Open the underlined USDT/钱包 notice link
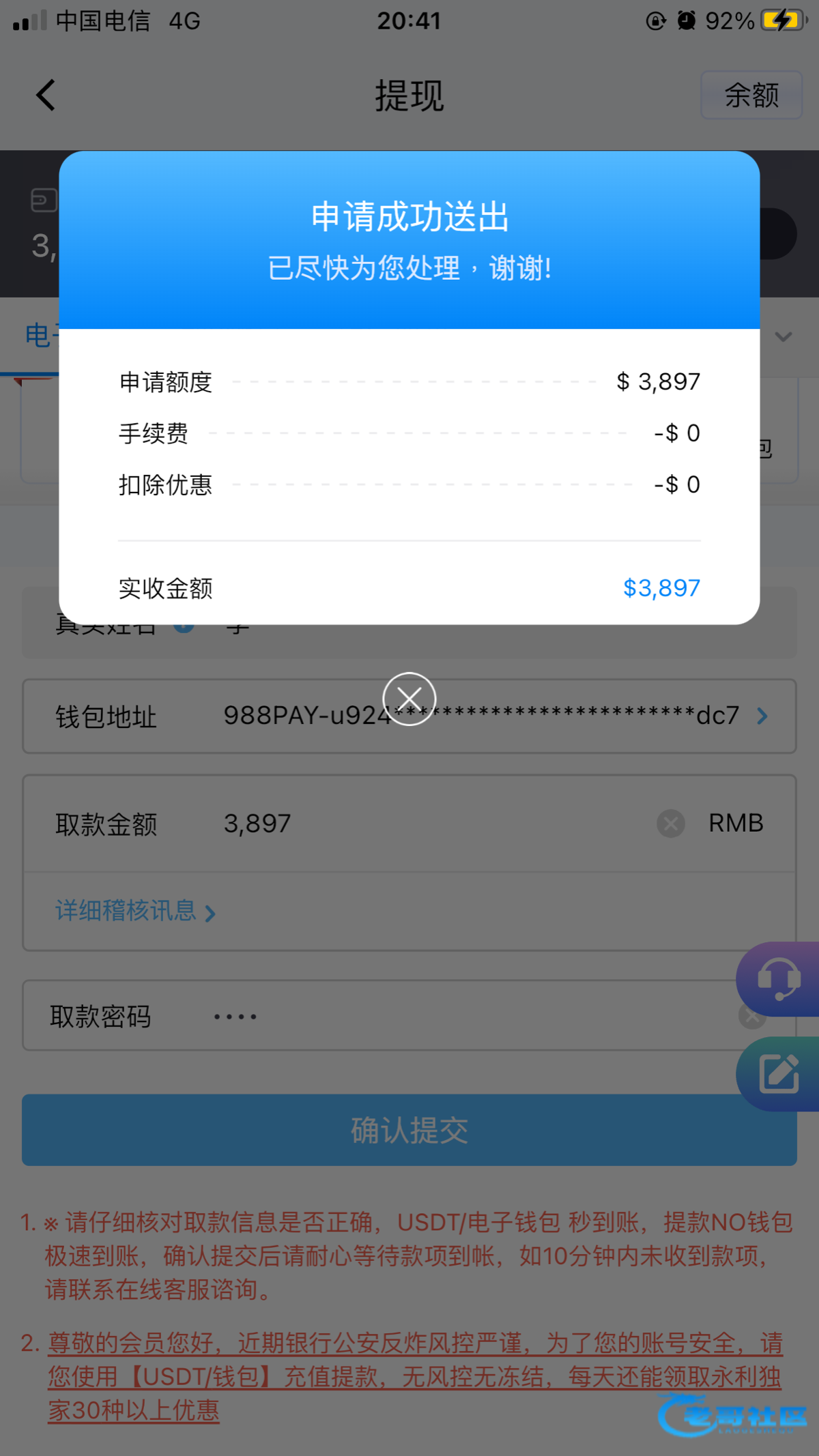 [x=414, y=1376]
